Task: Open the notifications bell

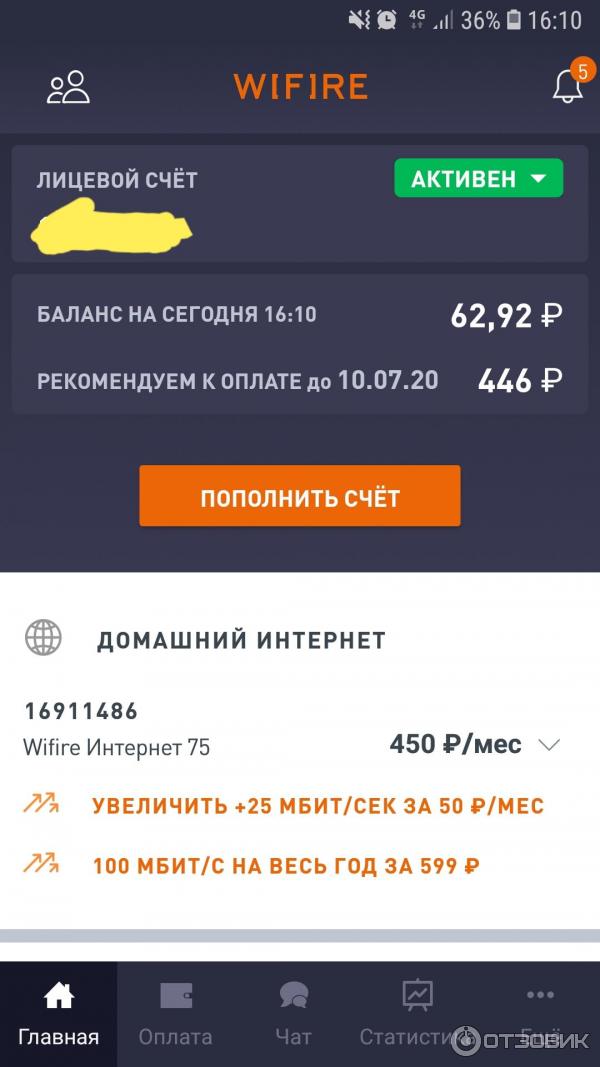Action: [x=568, y=86]
